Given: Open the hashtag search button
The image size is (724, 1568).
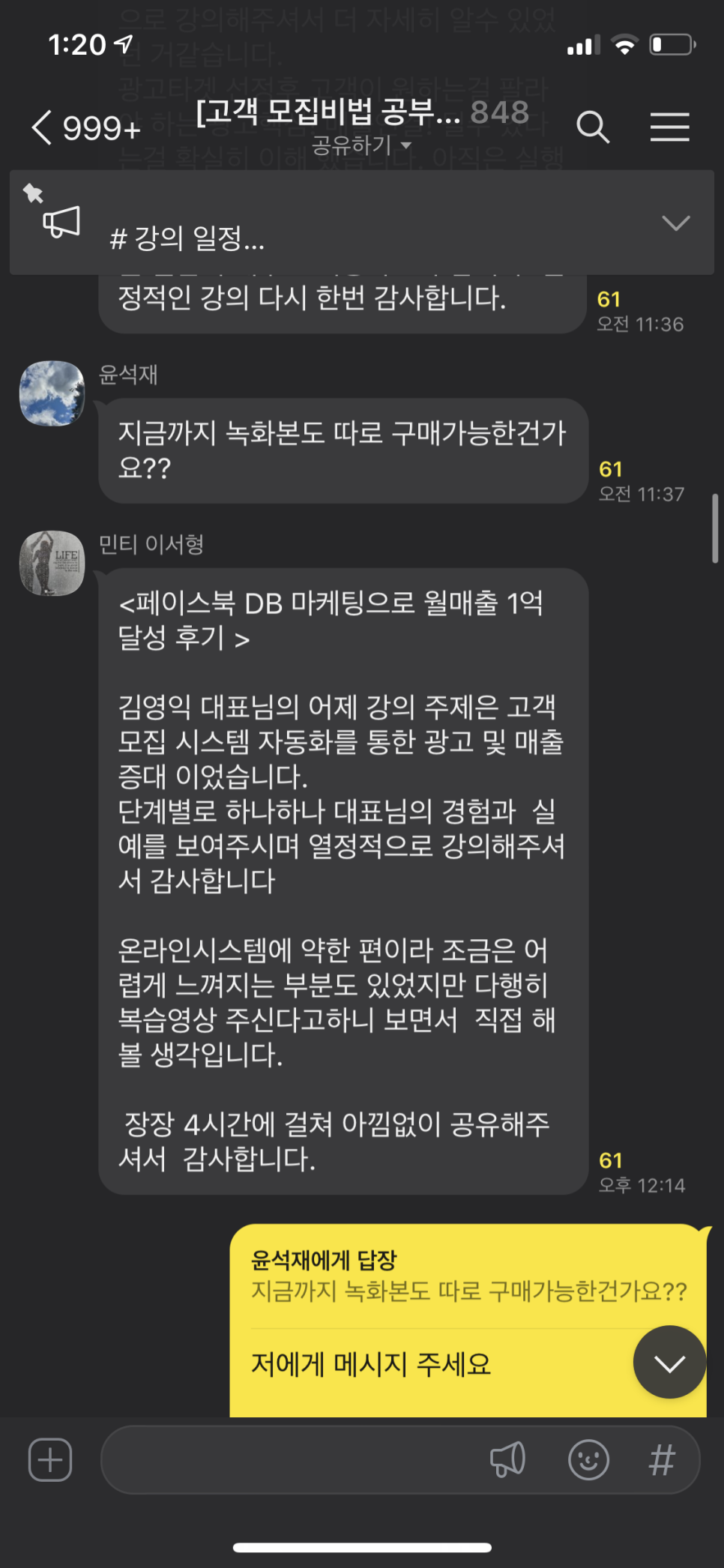Looking at the screenshot, I should 662,1459.
